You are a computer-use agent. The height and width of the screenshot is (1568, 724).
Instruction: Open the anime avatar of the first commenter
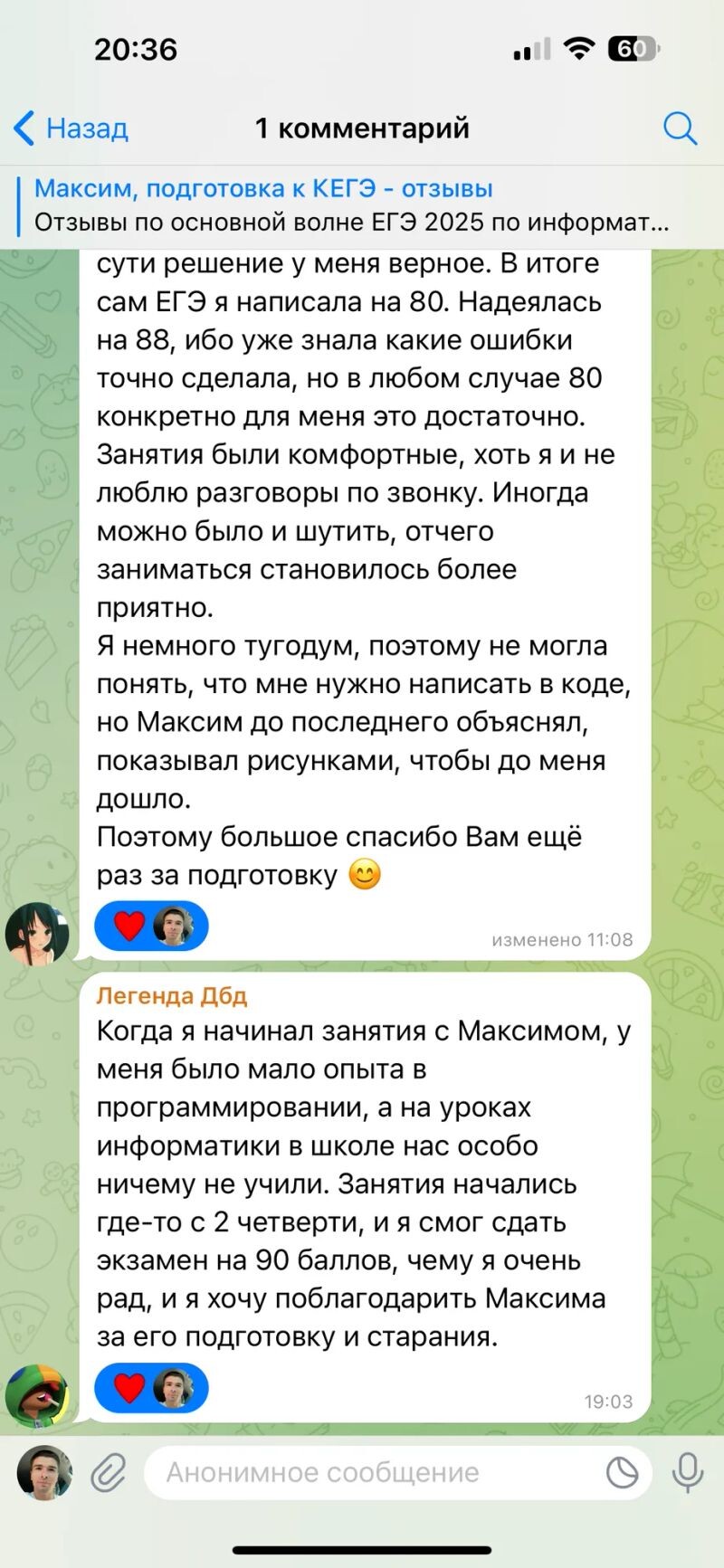pos(37,932)
